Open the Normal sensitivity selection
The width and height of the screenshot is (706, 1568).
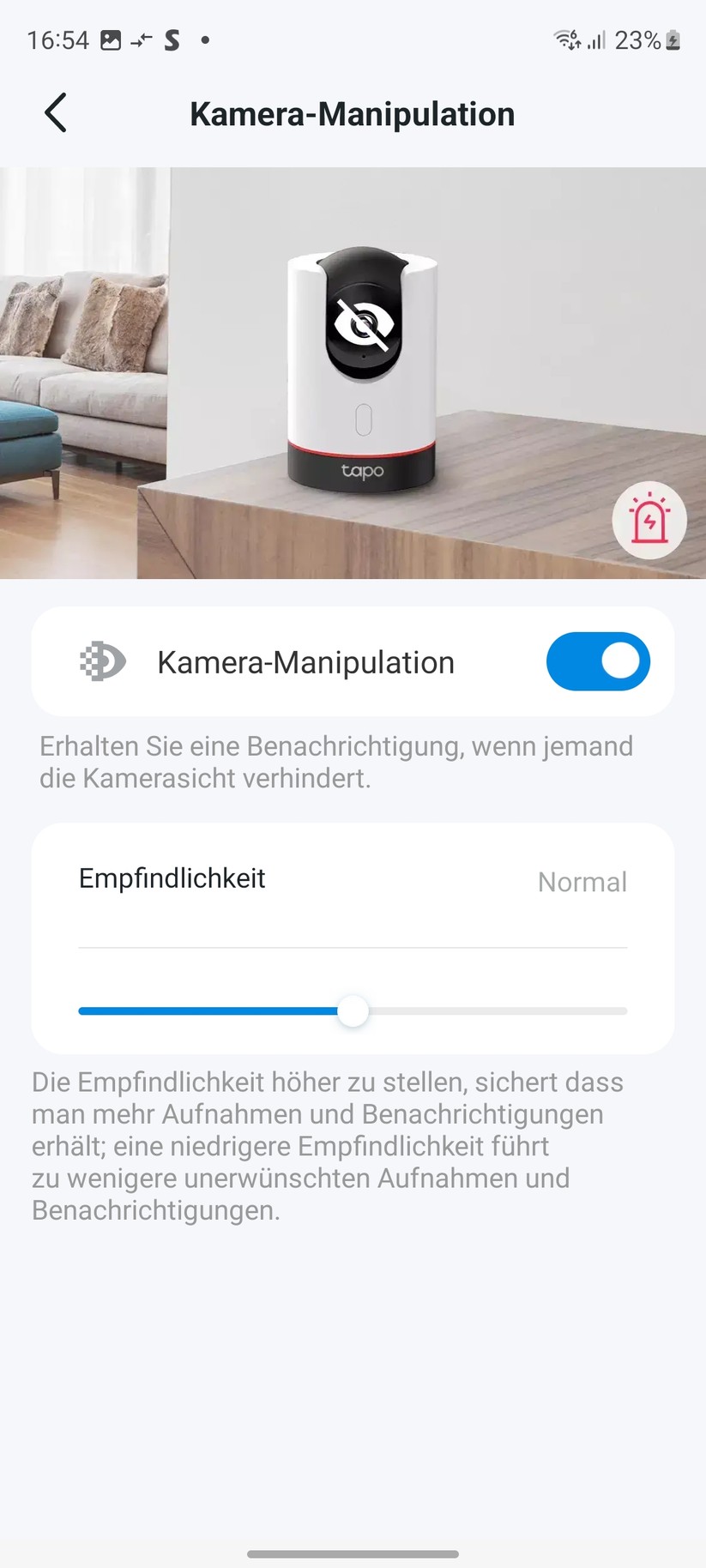click(x=582, y=882)
